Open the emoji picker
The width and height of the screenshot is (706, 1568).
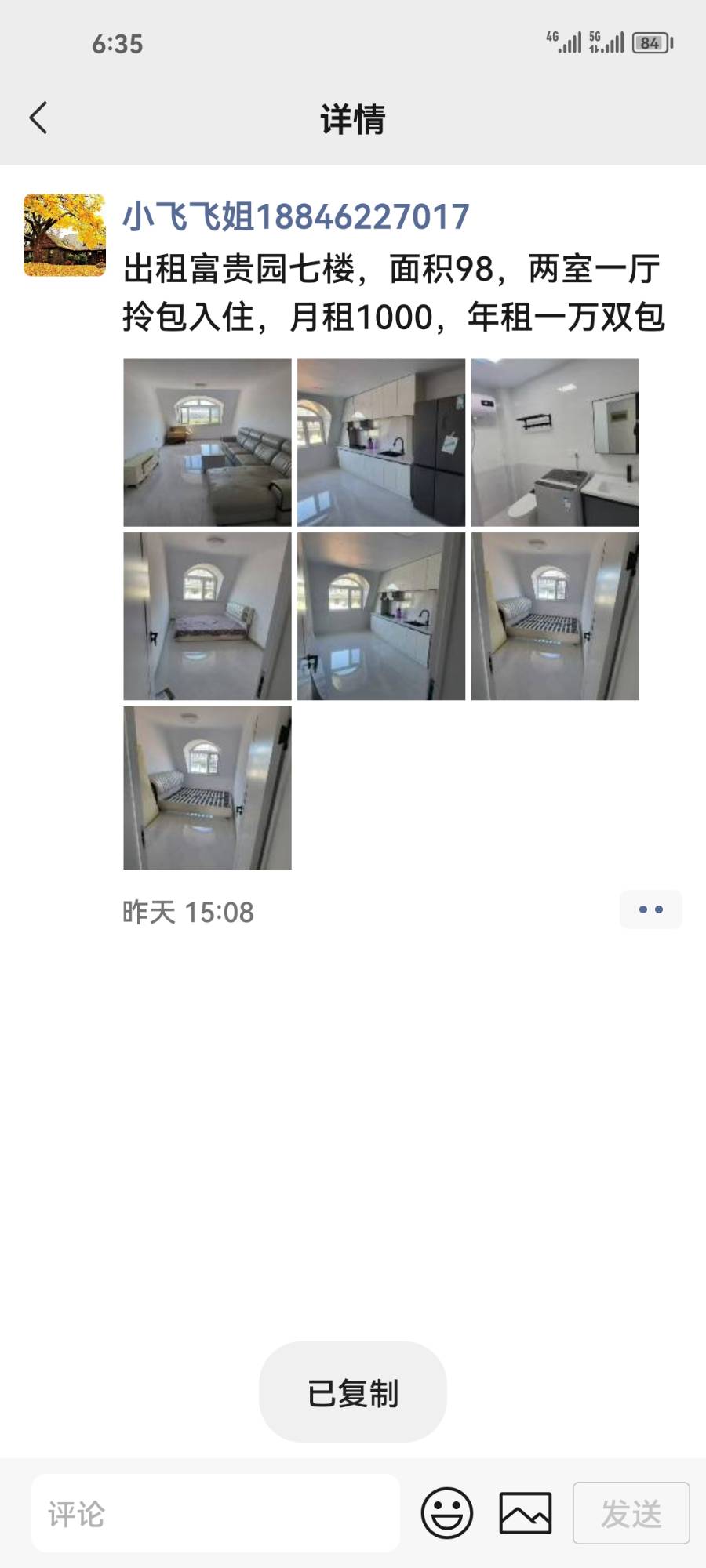(447, 1513)
